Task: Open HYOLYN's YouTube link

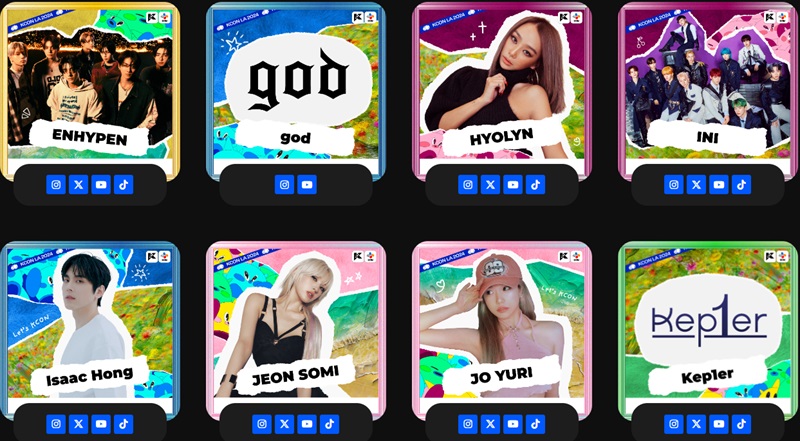Action: (512, 185)
